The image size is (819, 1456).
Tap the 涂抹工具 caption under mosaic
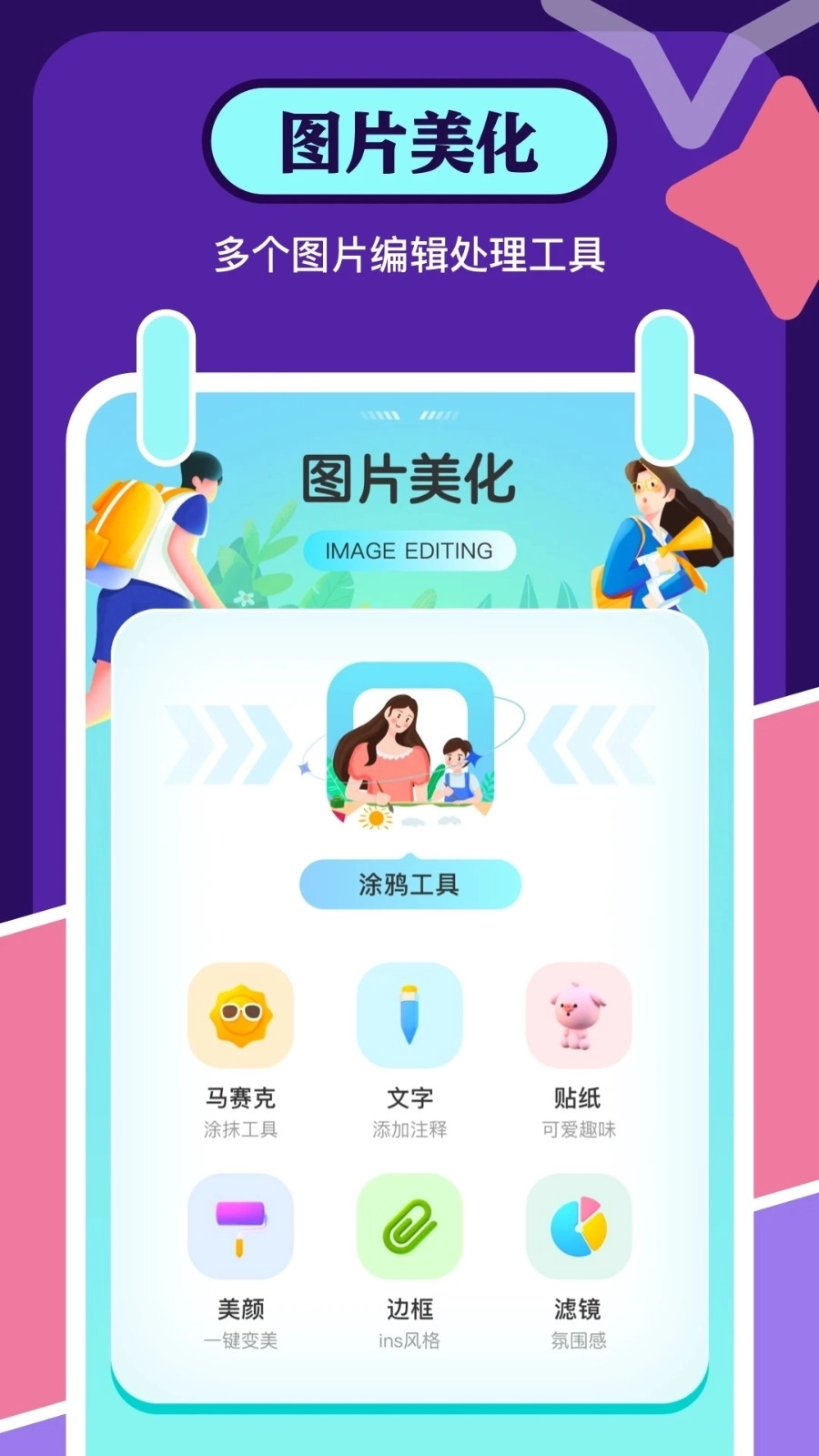239,1129
